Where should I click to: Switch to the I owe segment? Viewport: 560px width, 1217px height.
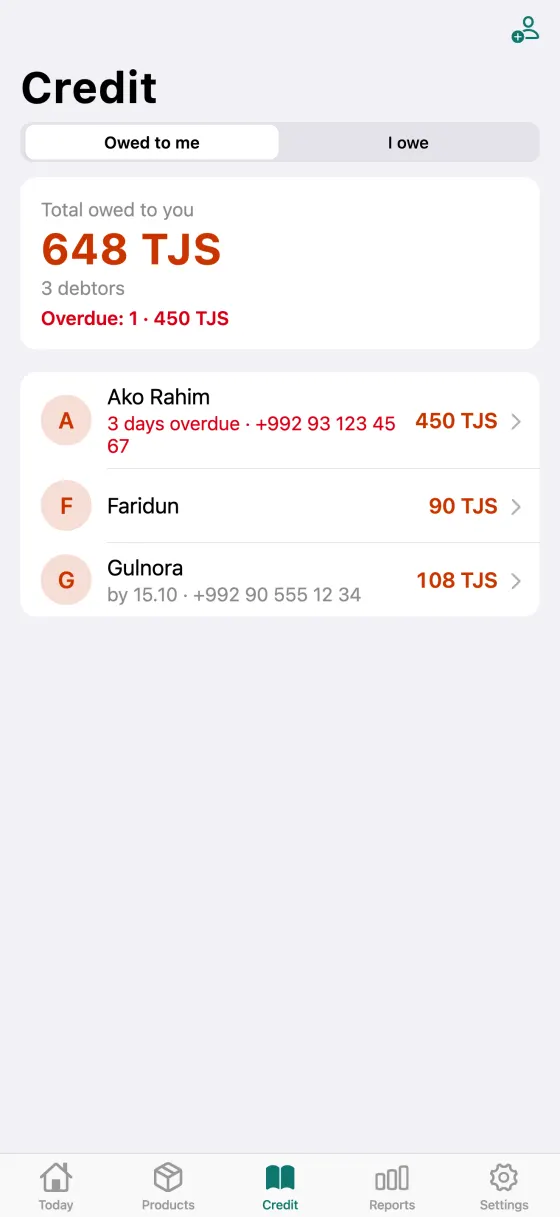coord(408,142)
